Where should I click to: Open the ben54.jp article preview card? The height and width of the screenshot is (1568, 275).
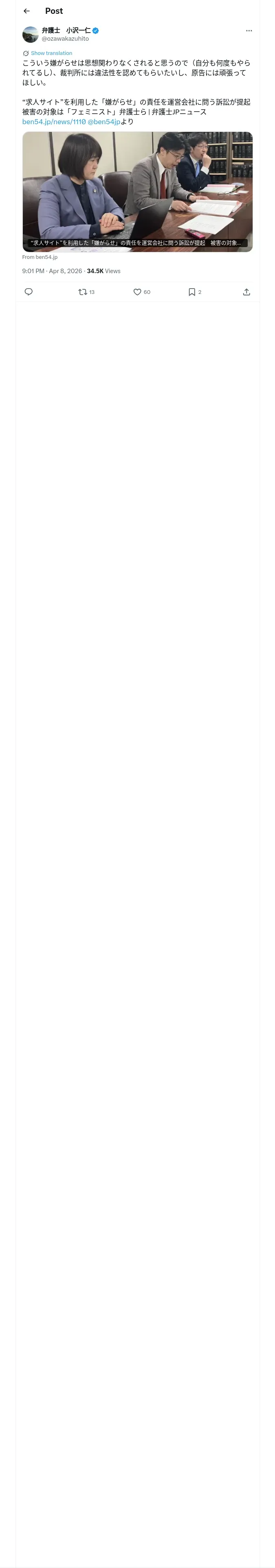tap(137, 192)
